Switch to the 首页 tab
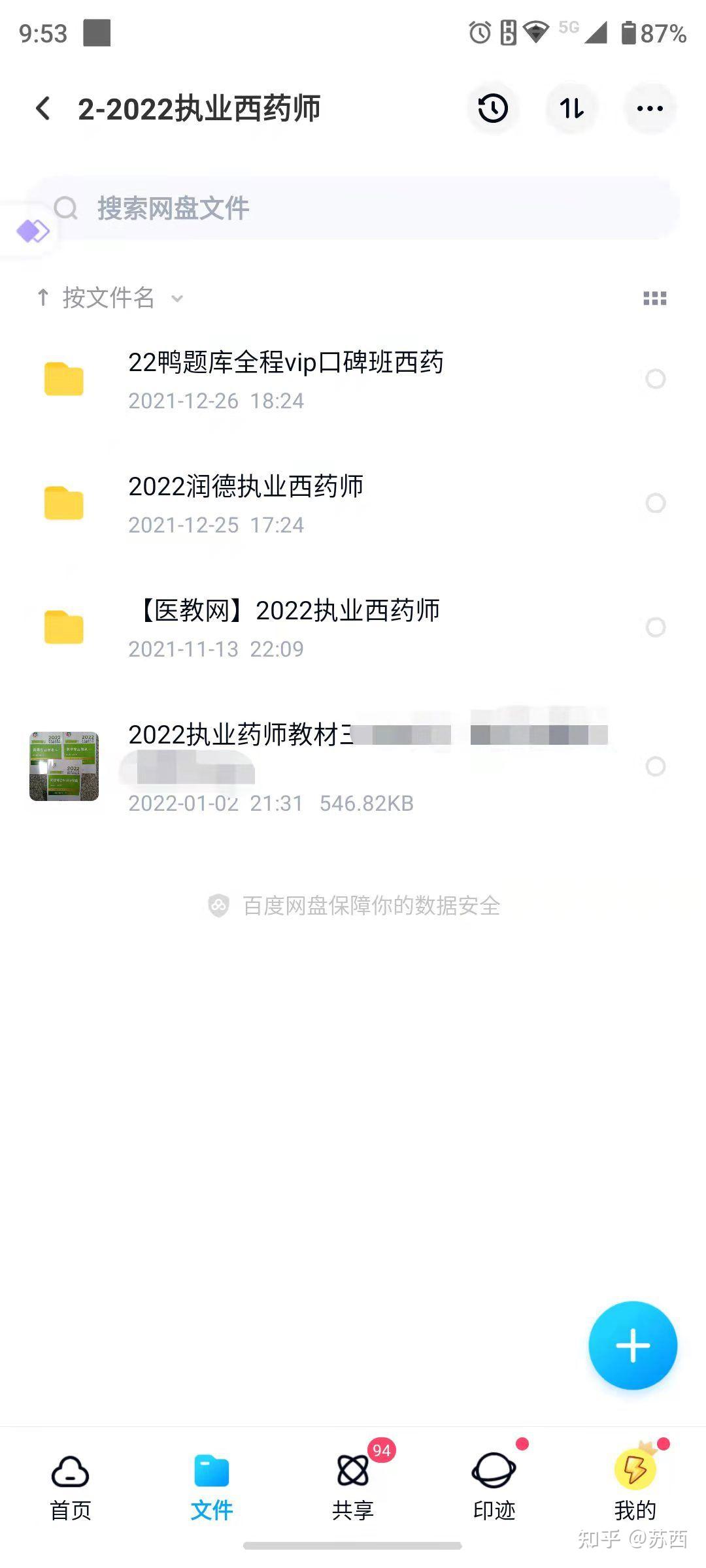This screenshot has width=706, height=1568. click(x=71, y=1486)
